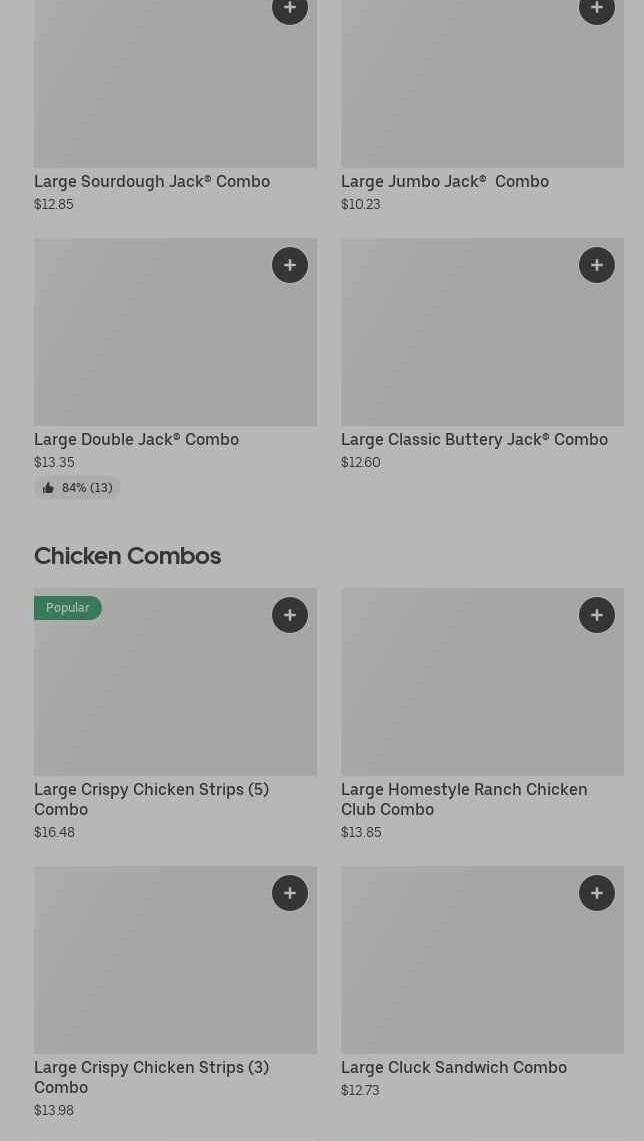Add Large Crispy Chicken Strips (3) Combo
The height and width of the screenshot is (1141, 644).
(290, 893)
